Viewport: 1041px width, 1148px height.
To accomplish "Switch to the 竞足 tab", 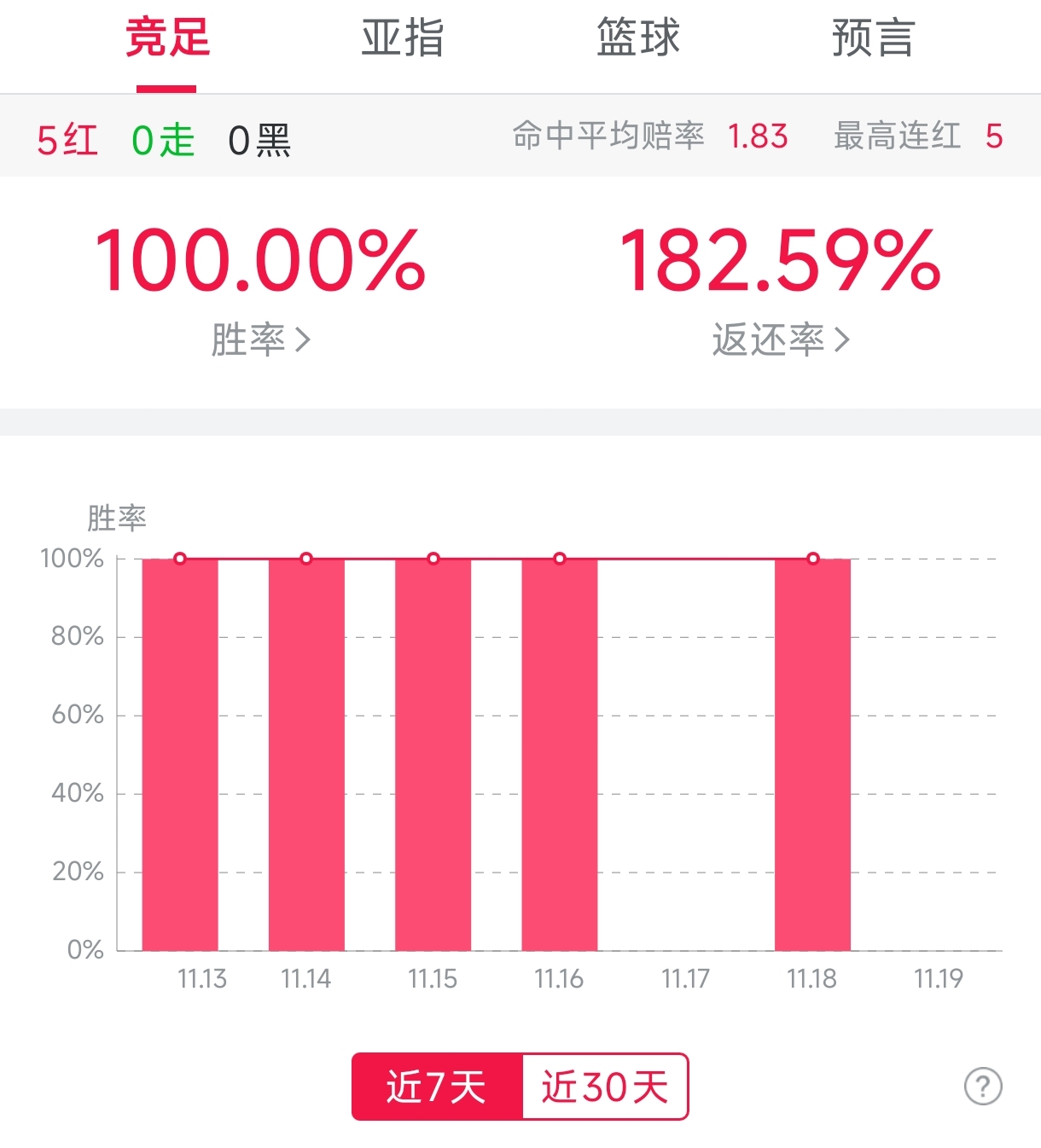I will (x=167, y=39).
